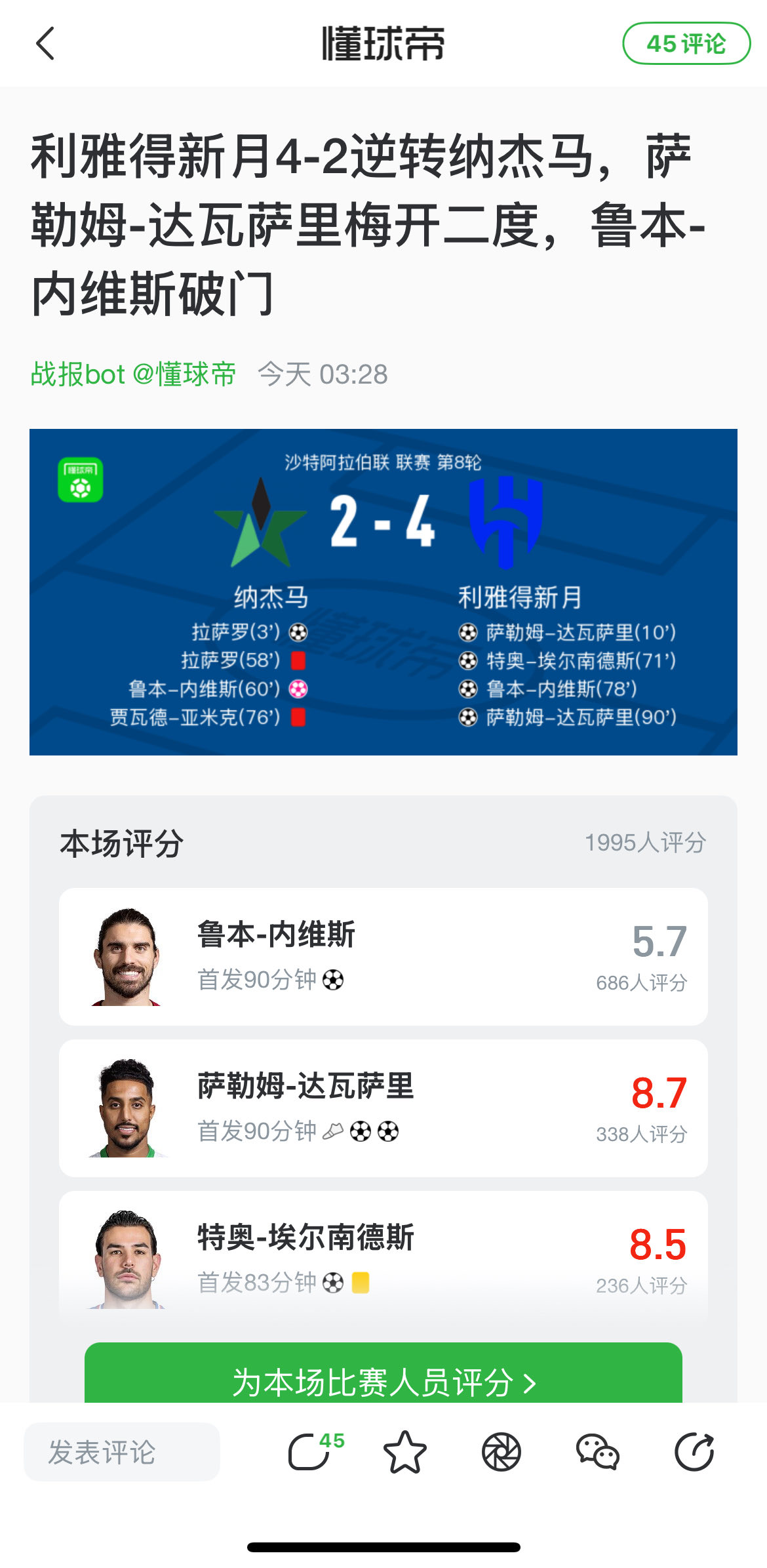Share this article to WeChat

(x=597, y=1452)
